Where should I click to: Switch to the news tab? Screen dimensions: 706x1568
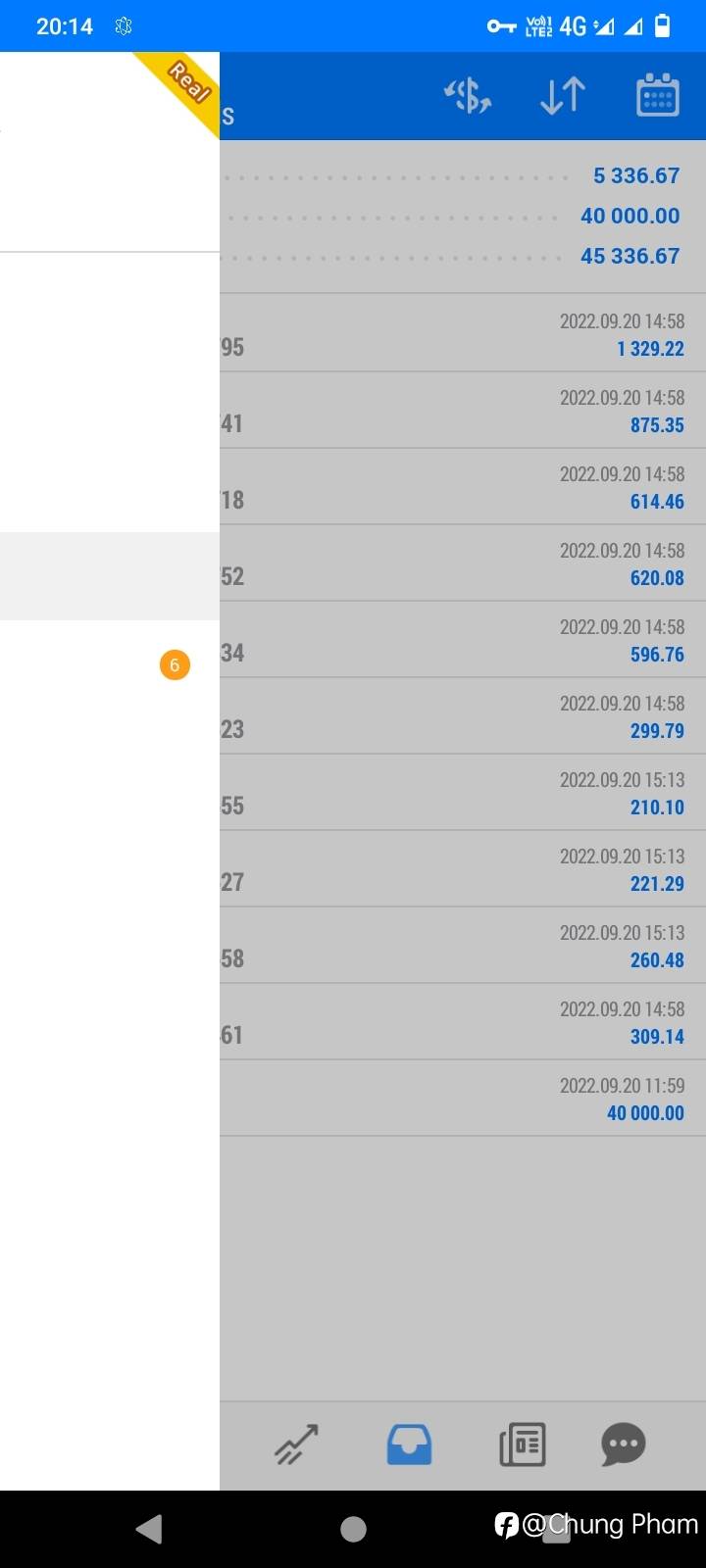522,1444
